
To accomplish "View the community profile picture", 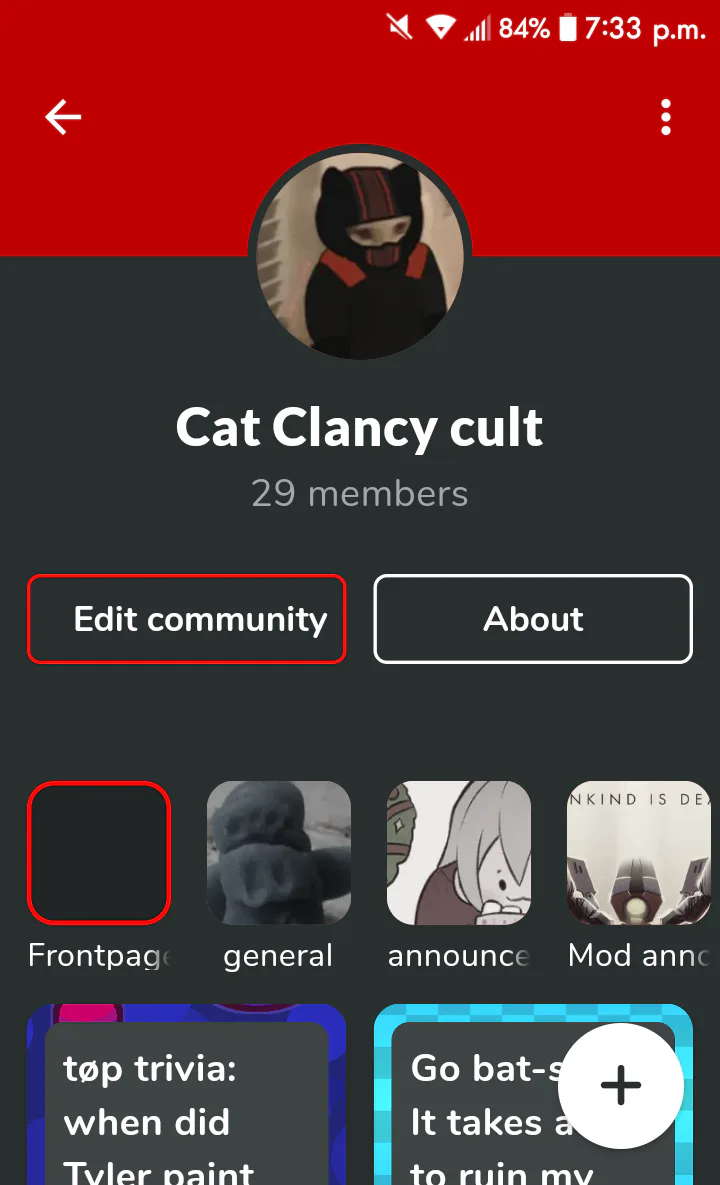I will click(x=360, y=255).
